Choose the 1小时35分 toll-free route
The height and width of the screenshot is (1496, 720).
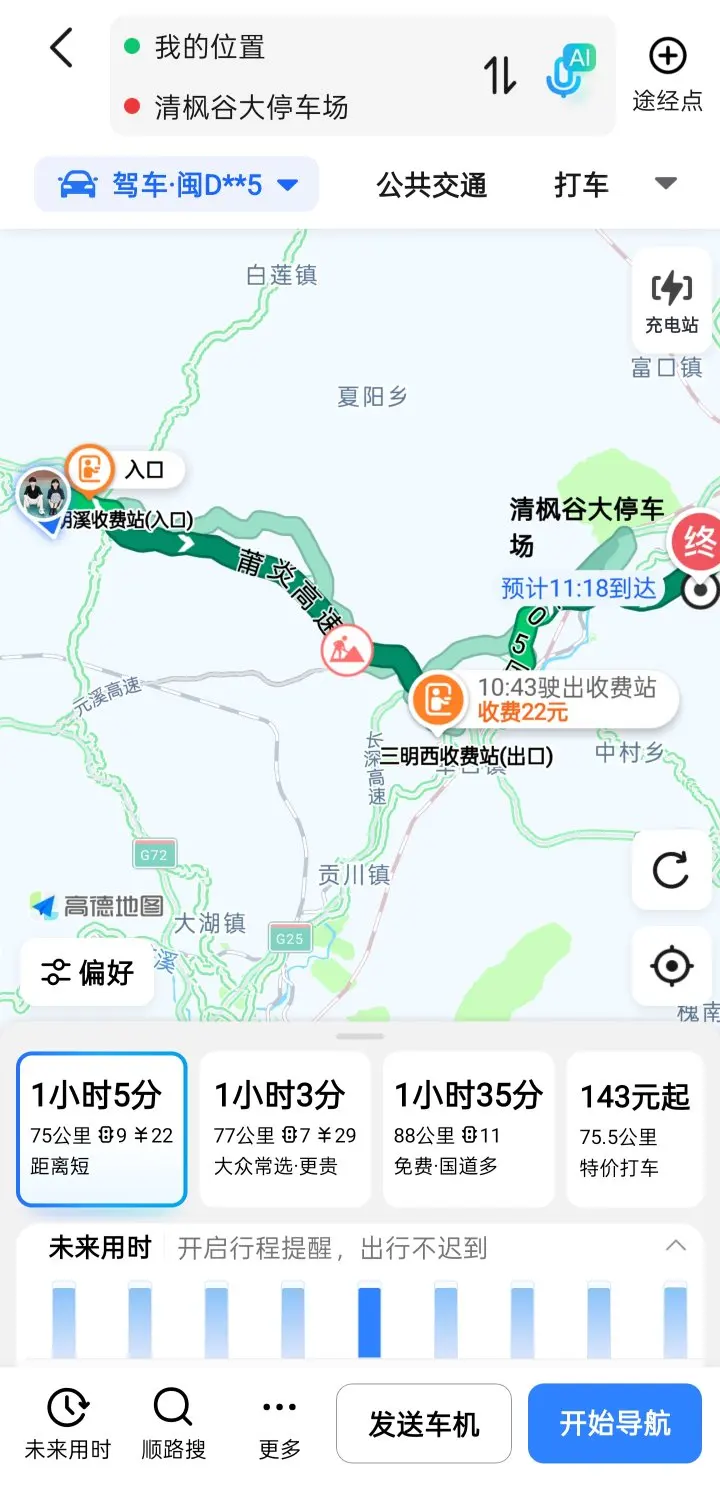[468, 1128]
